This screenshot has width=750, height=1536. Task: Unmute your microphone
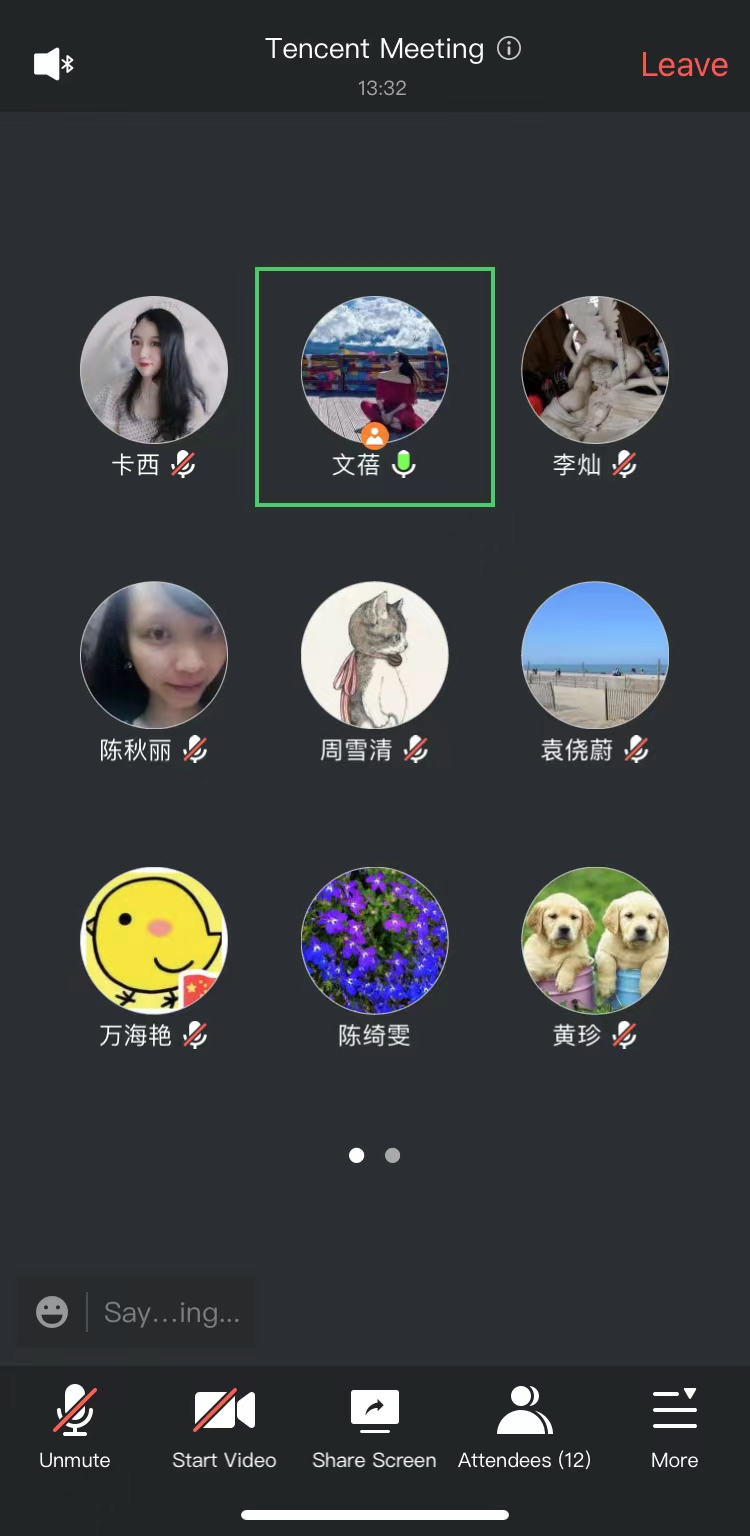[x=75, y=1427]
